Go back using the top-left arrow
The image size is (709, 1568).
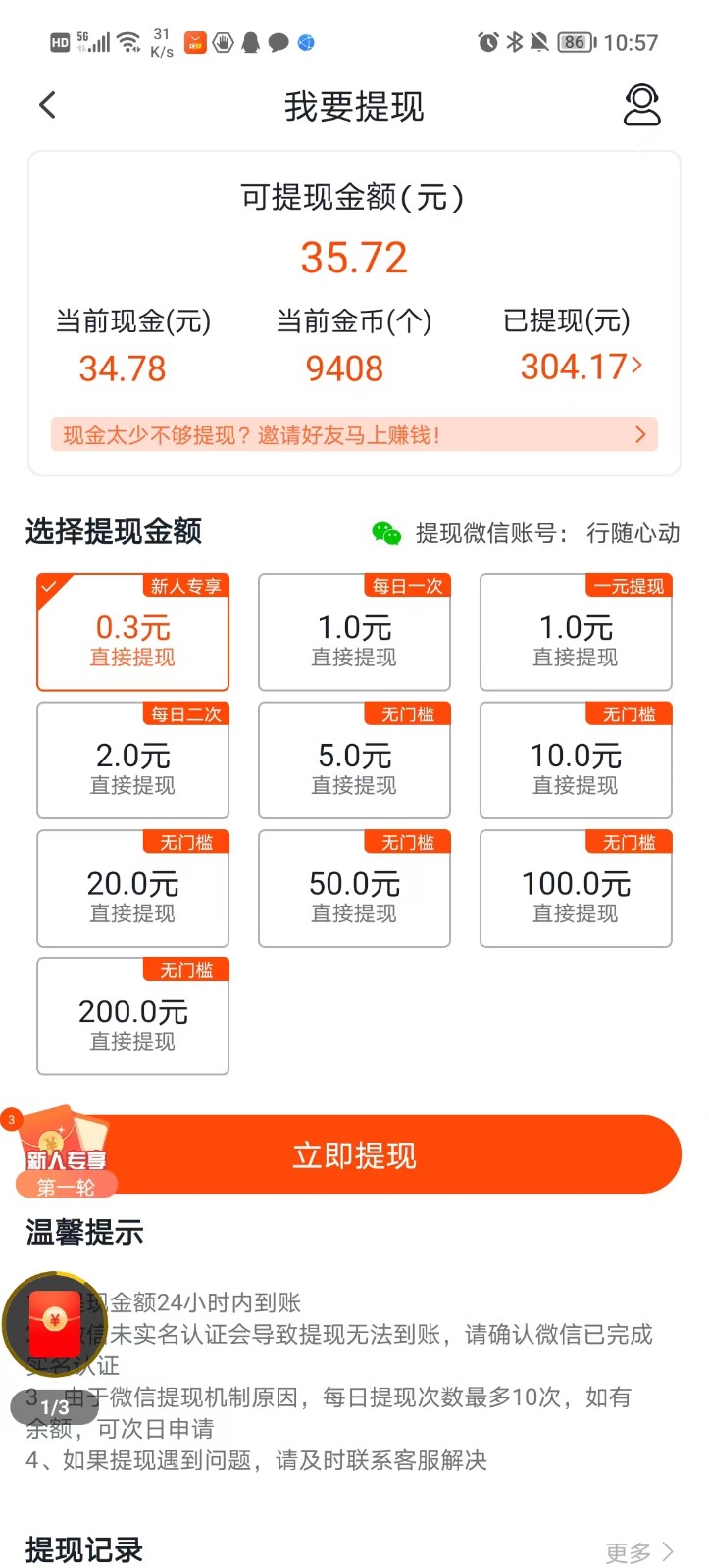[47, 105]
